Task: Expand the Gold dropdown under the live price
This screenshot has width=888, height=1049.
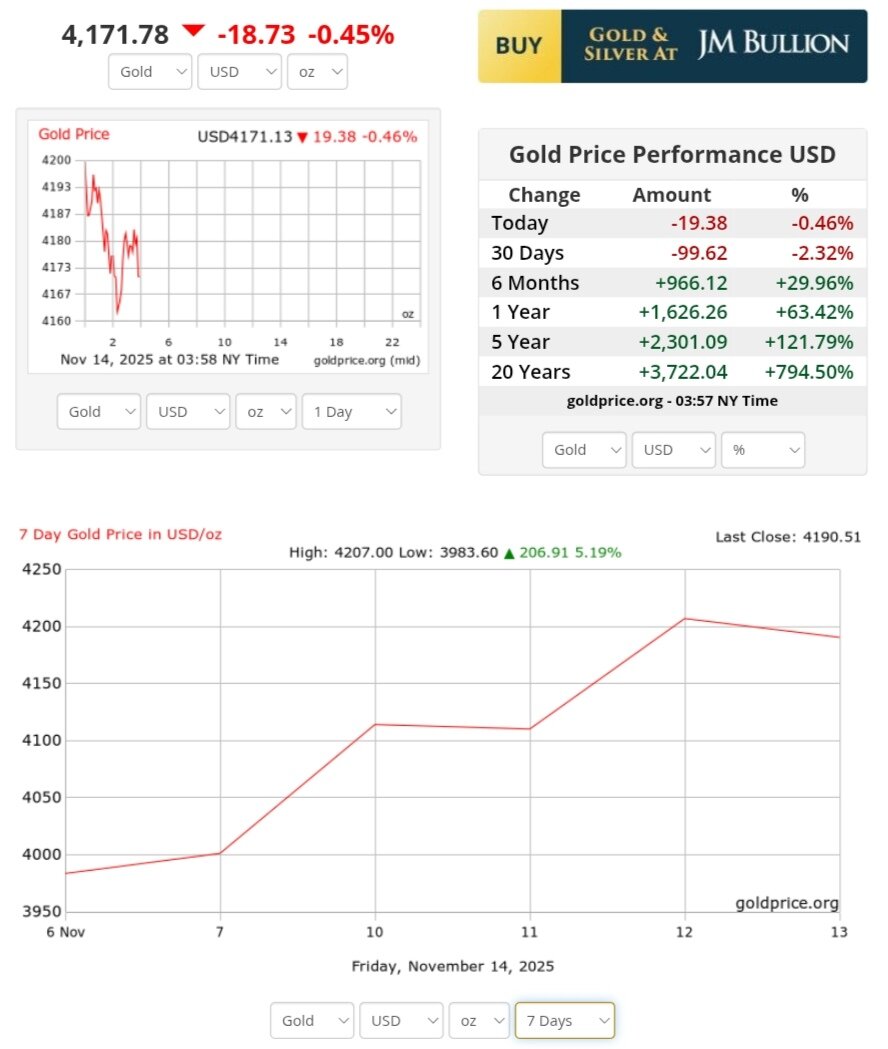Action: tap(150, 72)
